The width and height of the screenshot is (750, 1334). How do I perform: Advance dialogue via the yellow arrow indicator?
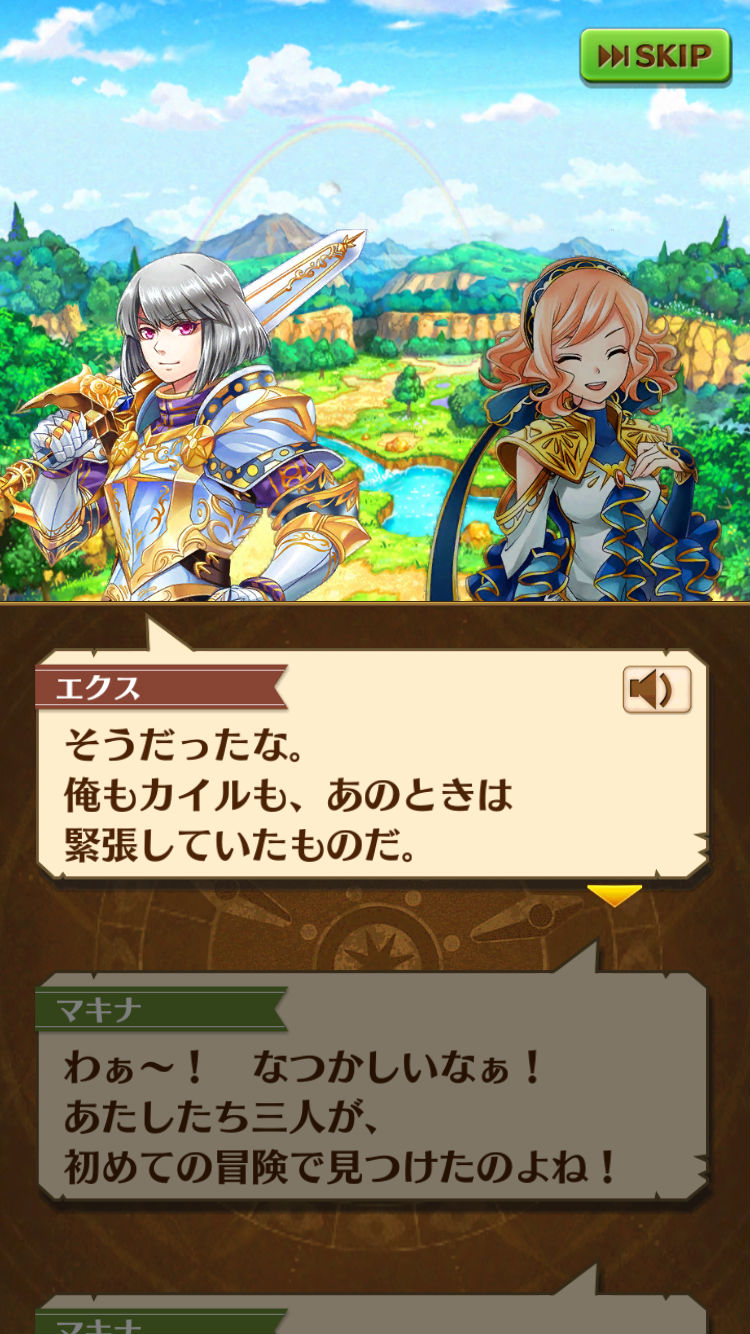(614, 895)
